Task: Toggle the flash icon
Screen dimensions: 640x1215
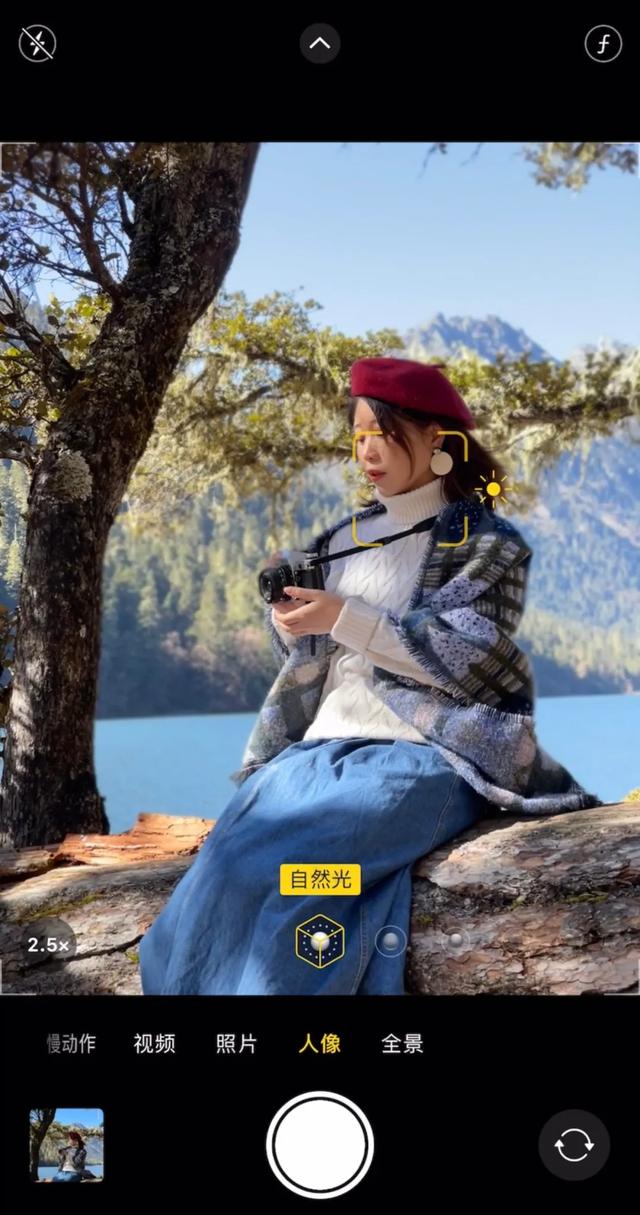Action: tap(38, 43)
